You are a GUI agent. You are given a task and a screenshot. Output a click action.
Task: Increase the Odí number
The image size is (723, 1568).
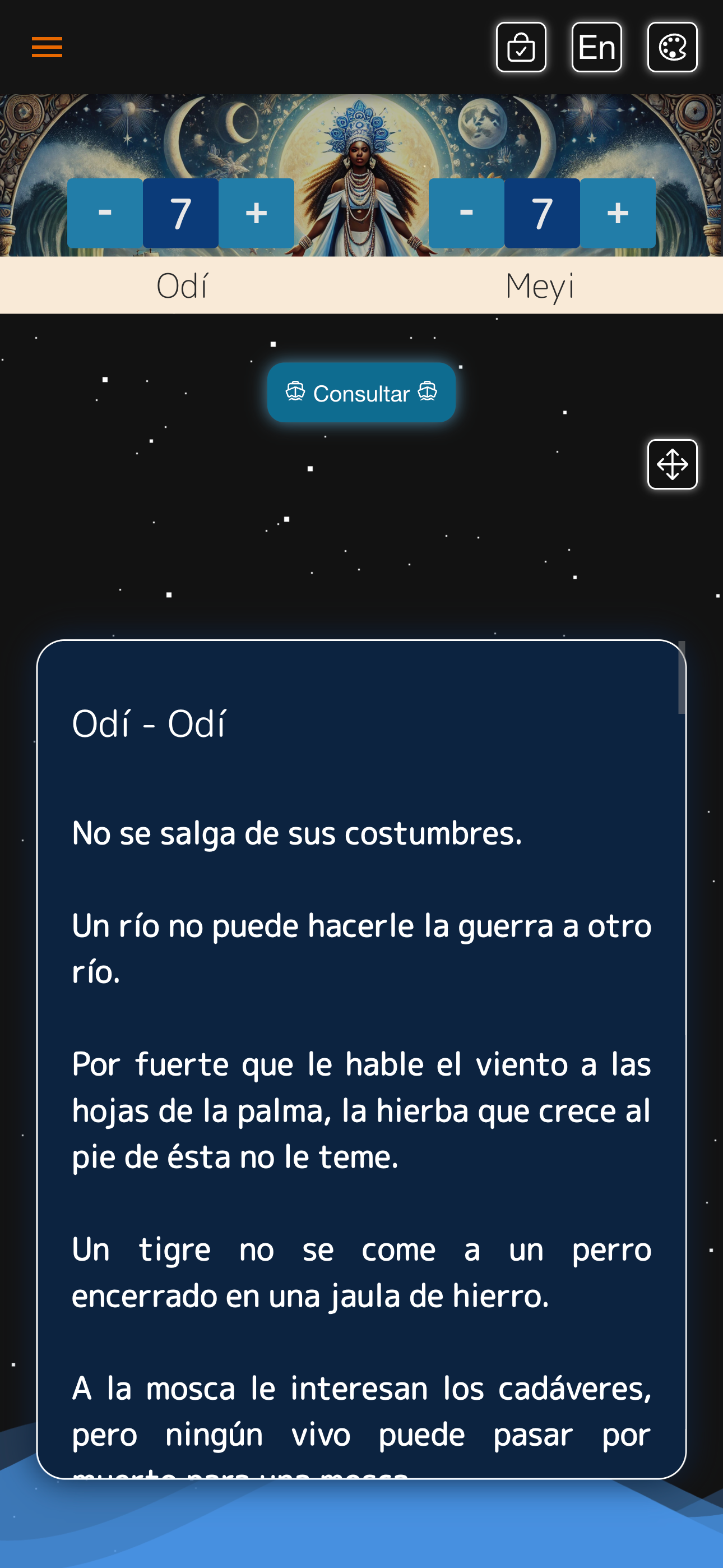tap(256, 213)
